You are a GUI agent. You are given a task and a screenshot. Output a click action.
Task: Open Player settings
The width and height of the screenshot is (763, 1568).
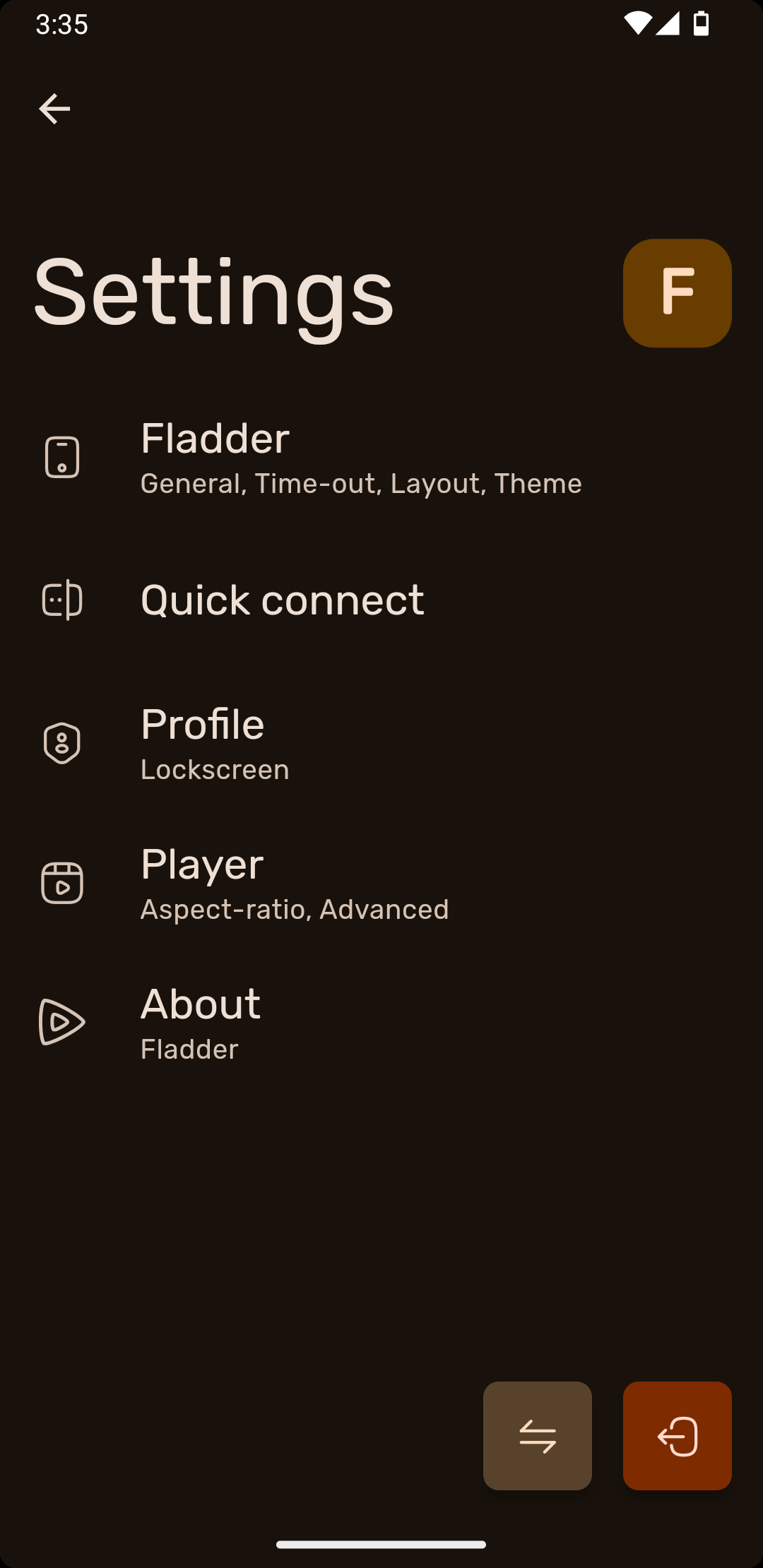pyautogui.click(x=294, y=883)
